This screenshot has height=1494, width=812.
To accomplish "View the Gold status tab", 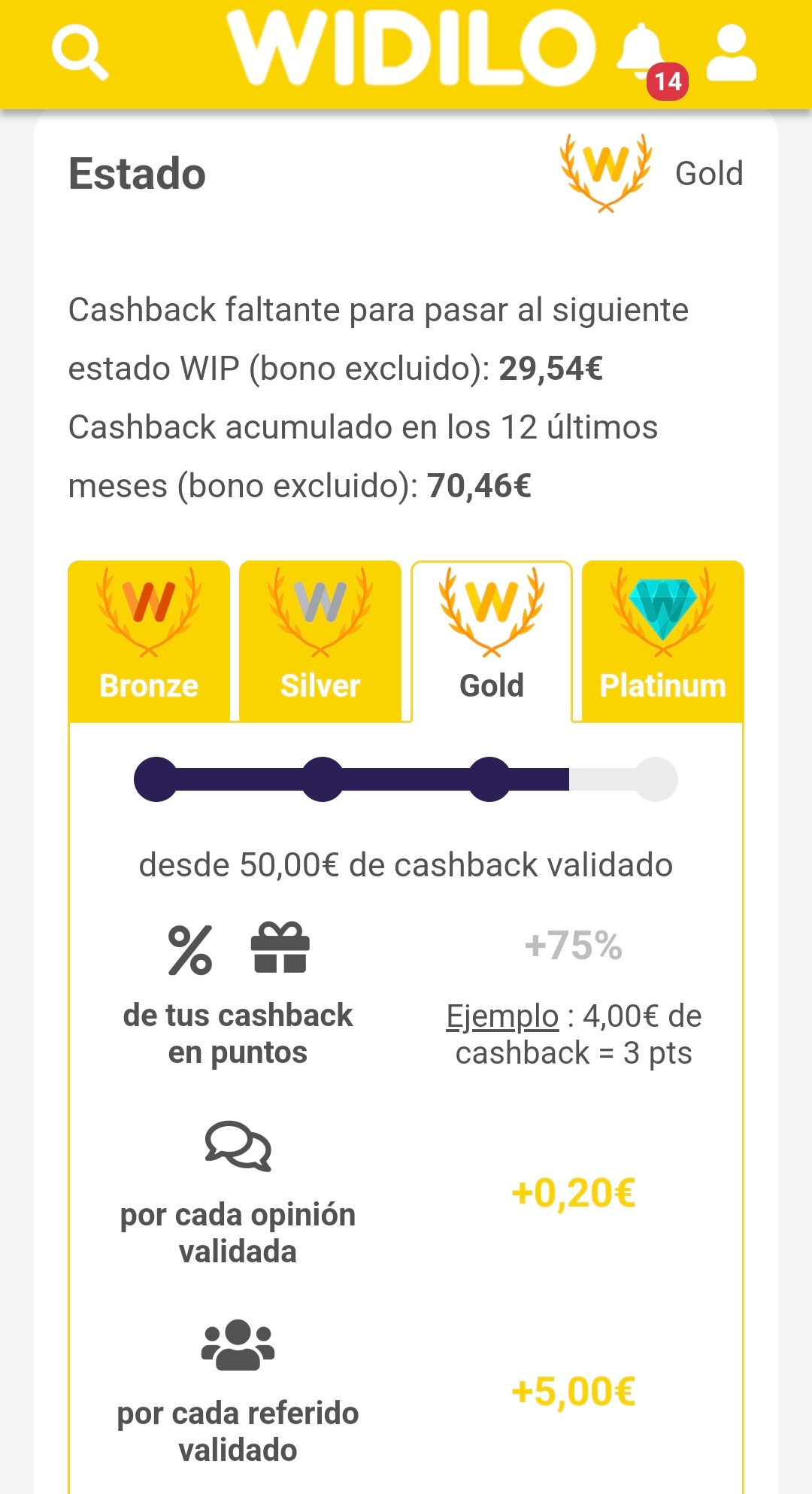I will pos(492,639).
